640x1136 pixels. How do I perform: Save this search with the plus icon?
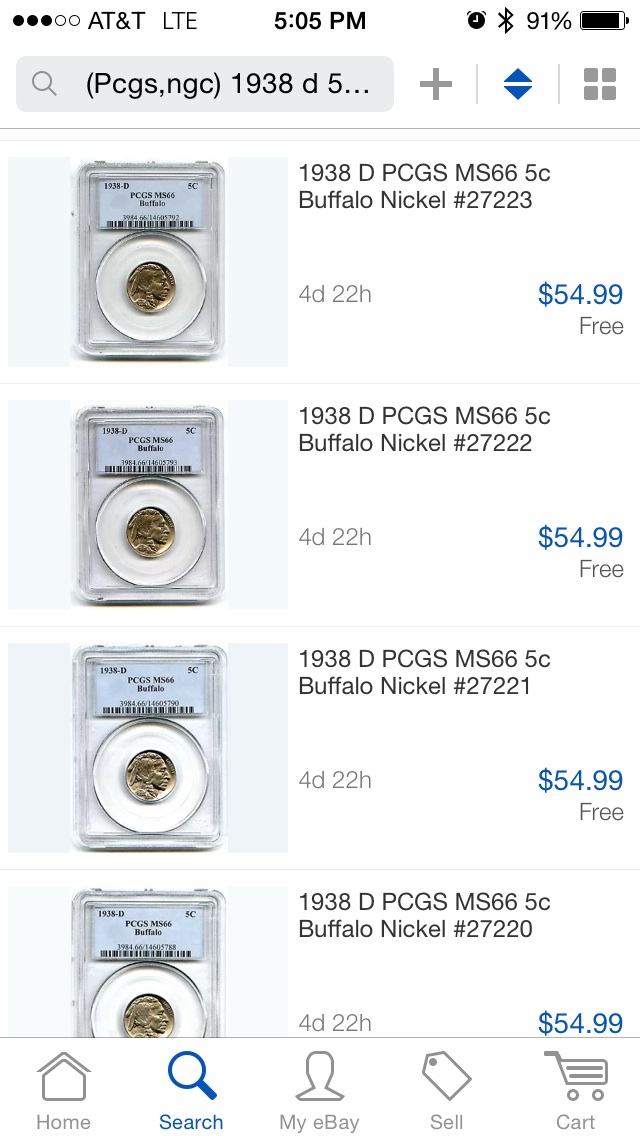click(436, 84)
